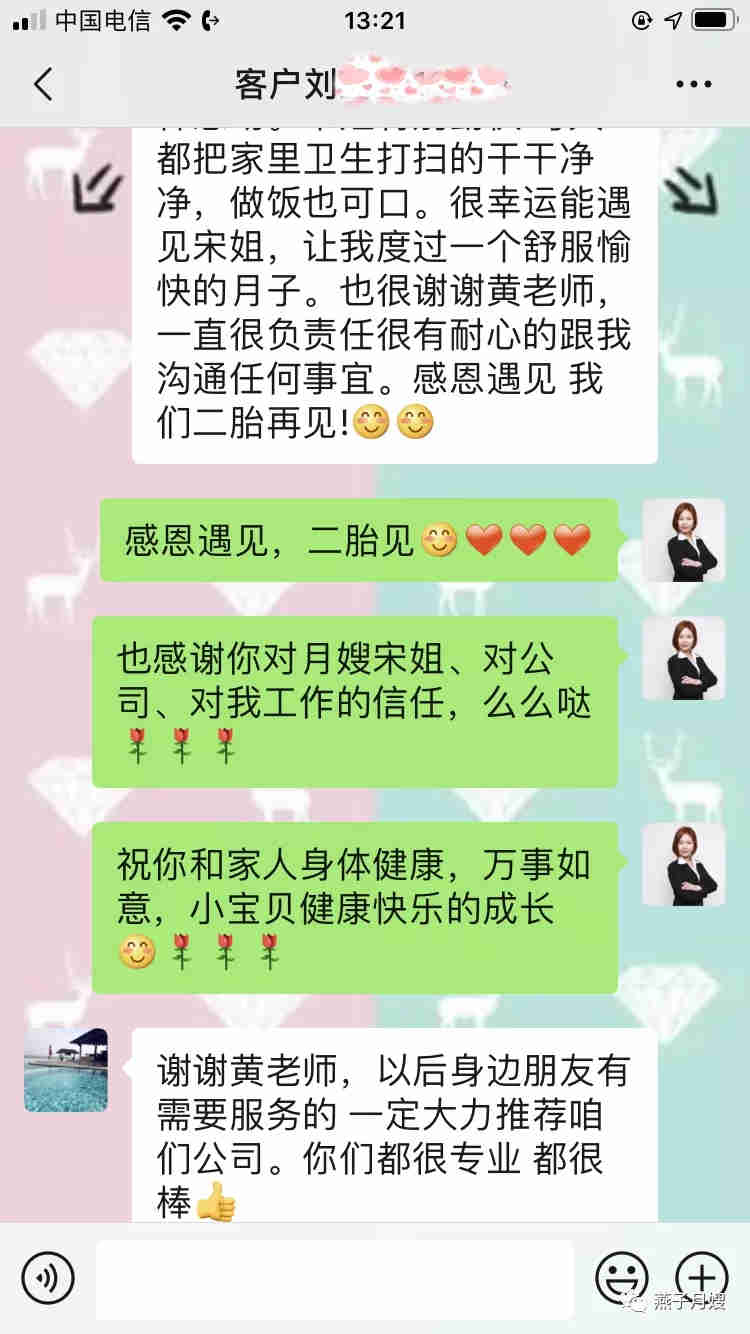Switch to voice message input
Screen dimensions: 750x1334
pyautogui.click(x=48, y=1277)
